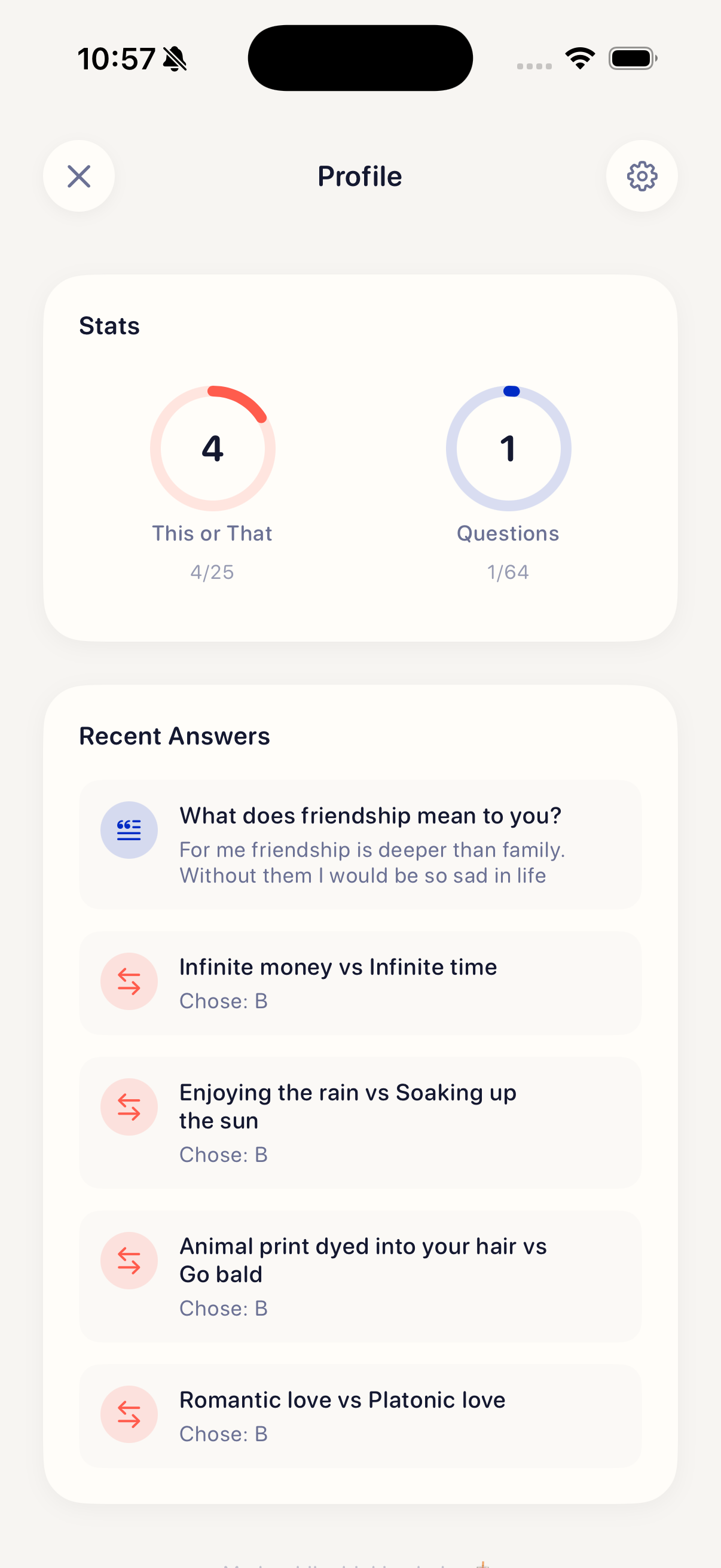Tap the arrows icon beside Animal print question
This screenshot has height=1568, width=721.
(129, 1261)
